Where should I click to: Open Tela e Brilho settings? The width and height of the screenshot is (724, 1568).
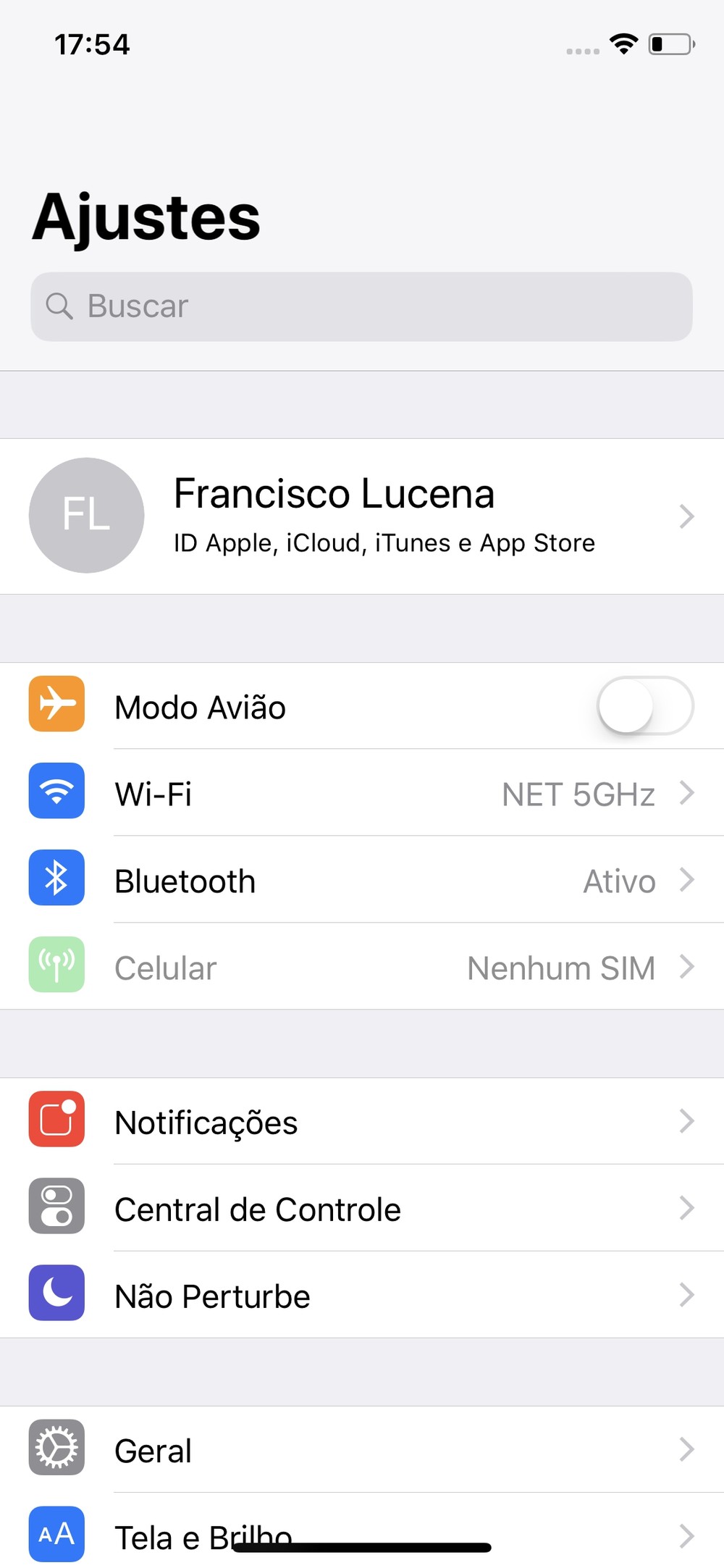click(x=361, y=1528)
